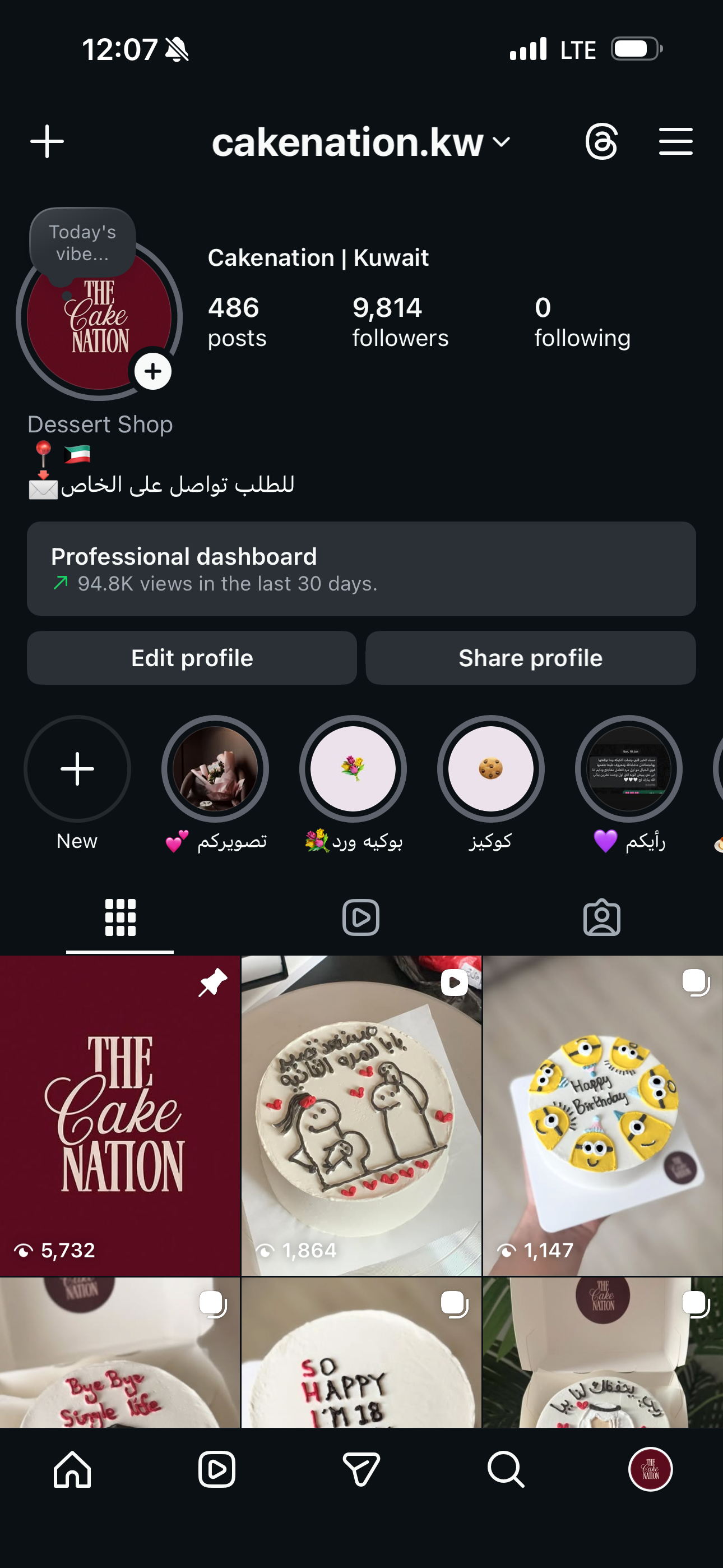Open the pinned Cake Nation post
The image size is (723, 1568).
click(120, 1115)
